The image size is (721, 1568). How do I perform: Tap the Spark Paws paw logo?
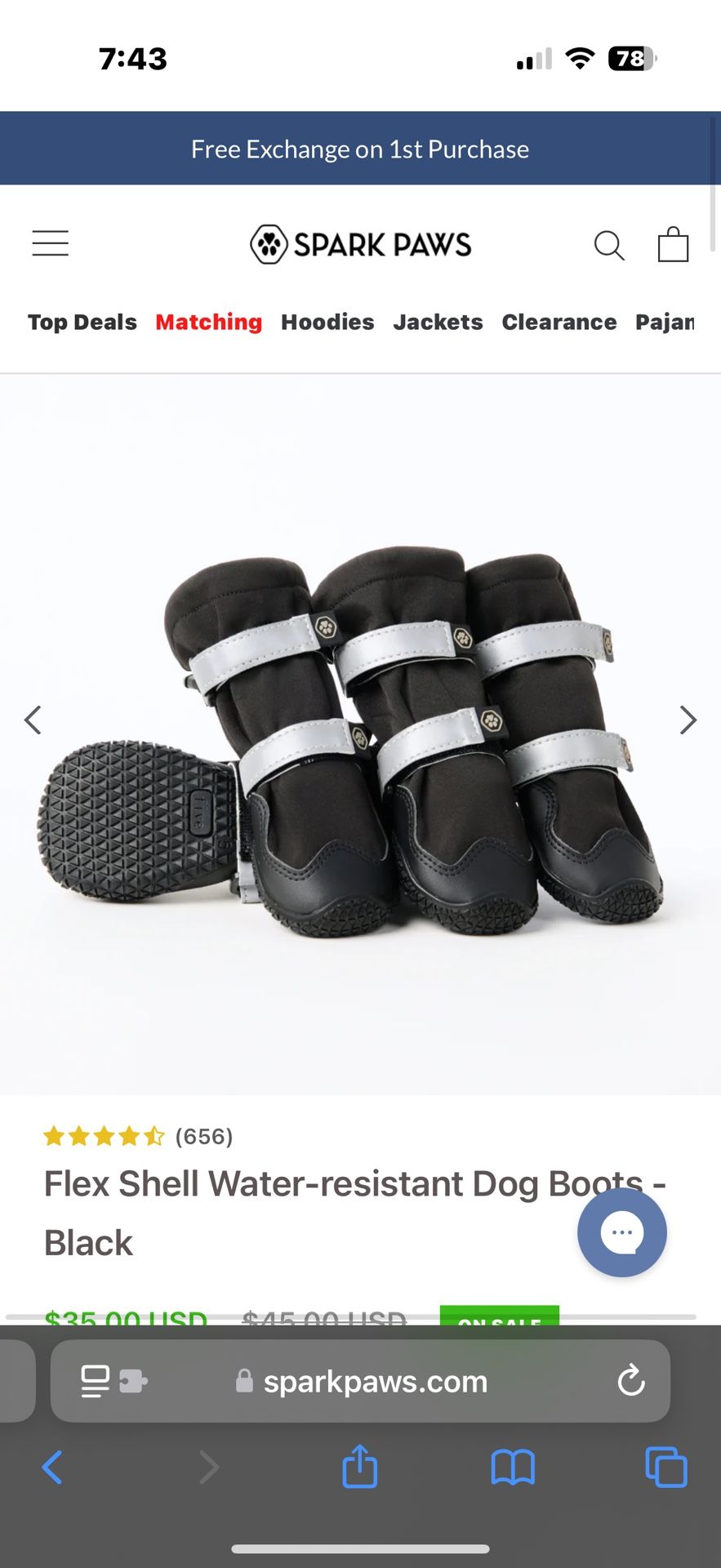click(x=269, y=243)
